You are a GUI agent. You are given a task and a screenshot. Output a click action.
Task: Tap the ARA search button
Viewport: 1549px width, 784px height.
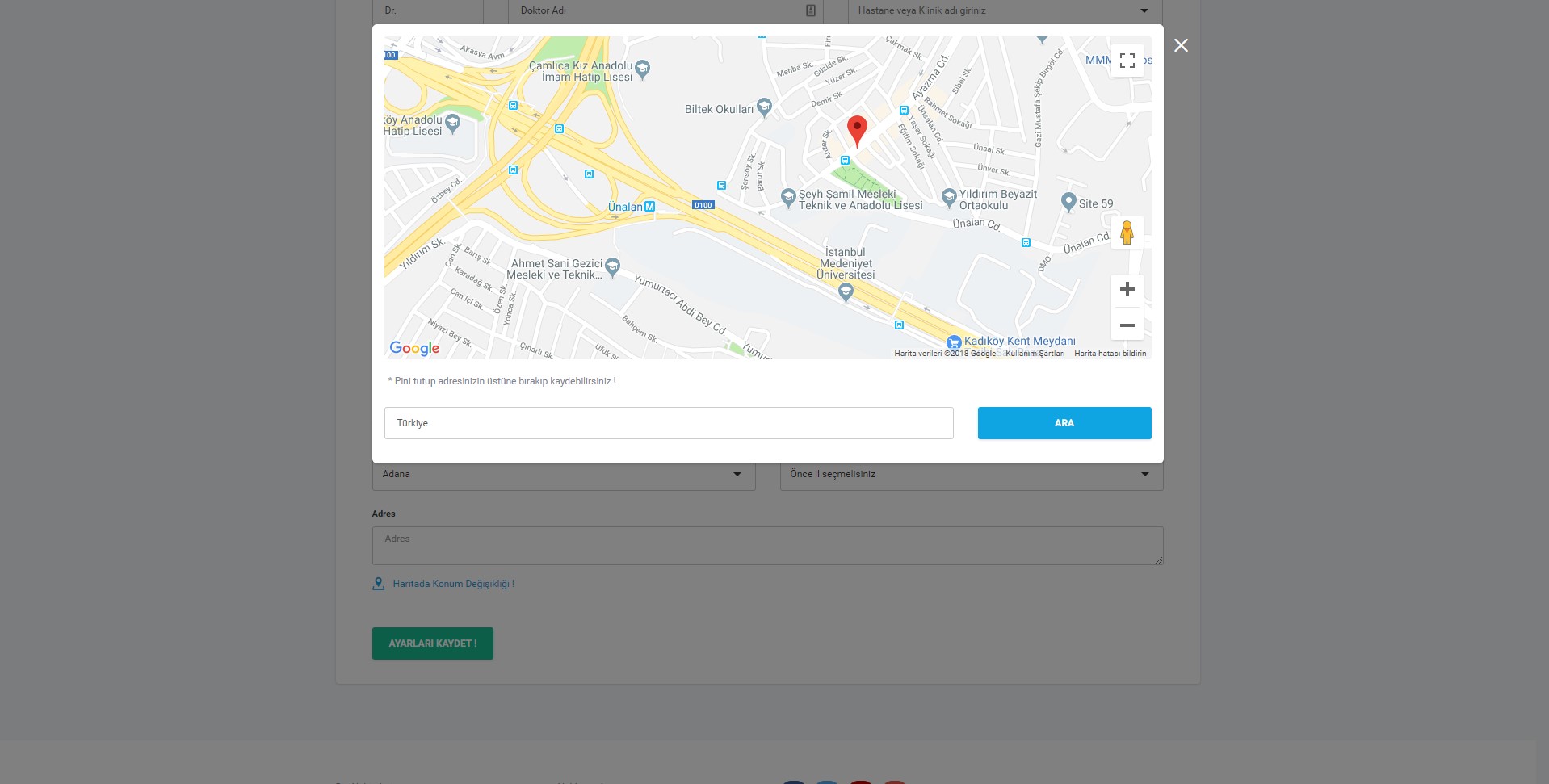(1064, 423)
